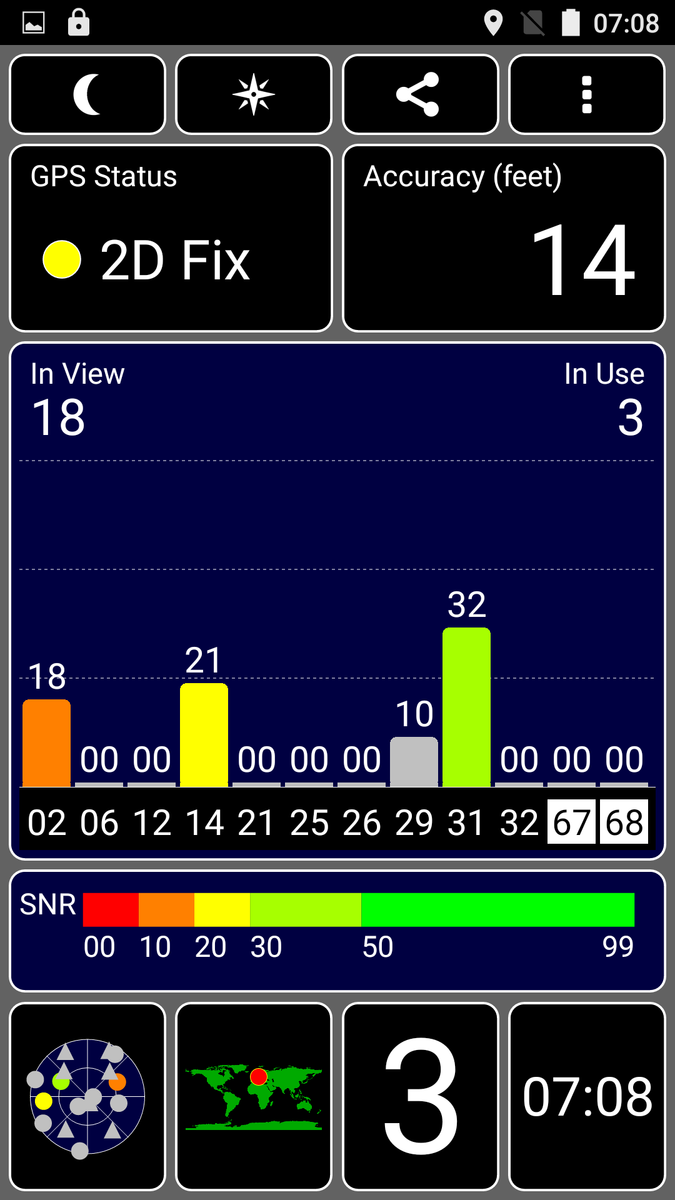Open the GPS Status 2D Fix tile
Viewport: 675px width, 1200px height.
pos(171,238)
